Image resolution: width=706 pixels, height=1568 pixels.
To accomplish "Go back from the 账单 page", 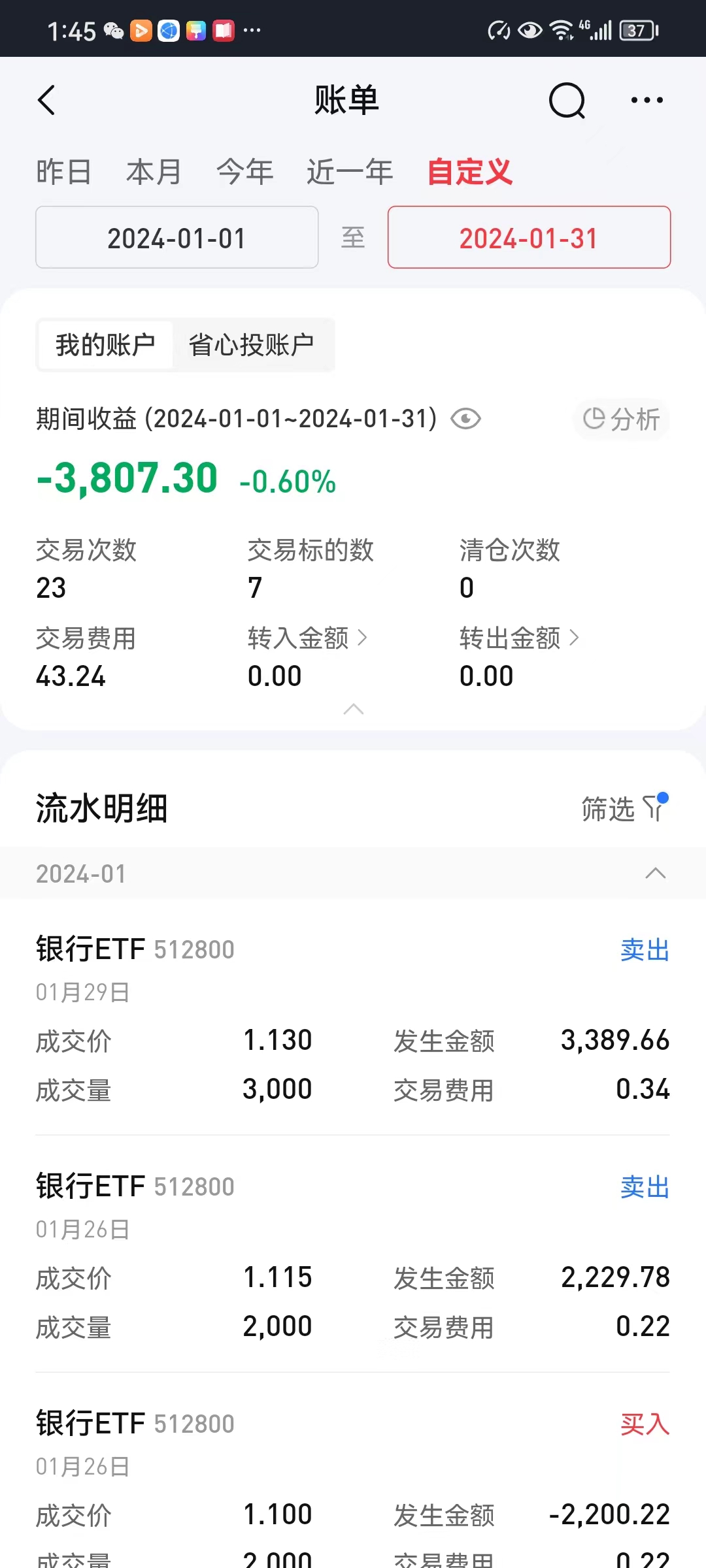I will pos(46,101).
